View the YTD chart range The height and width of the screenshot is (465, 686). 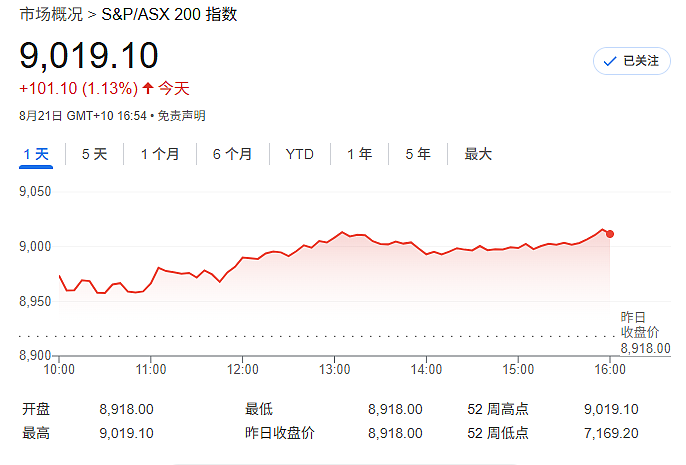point(299,154)
